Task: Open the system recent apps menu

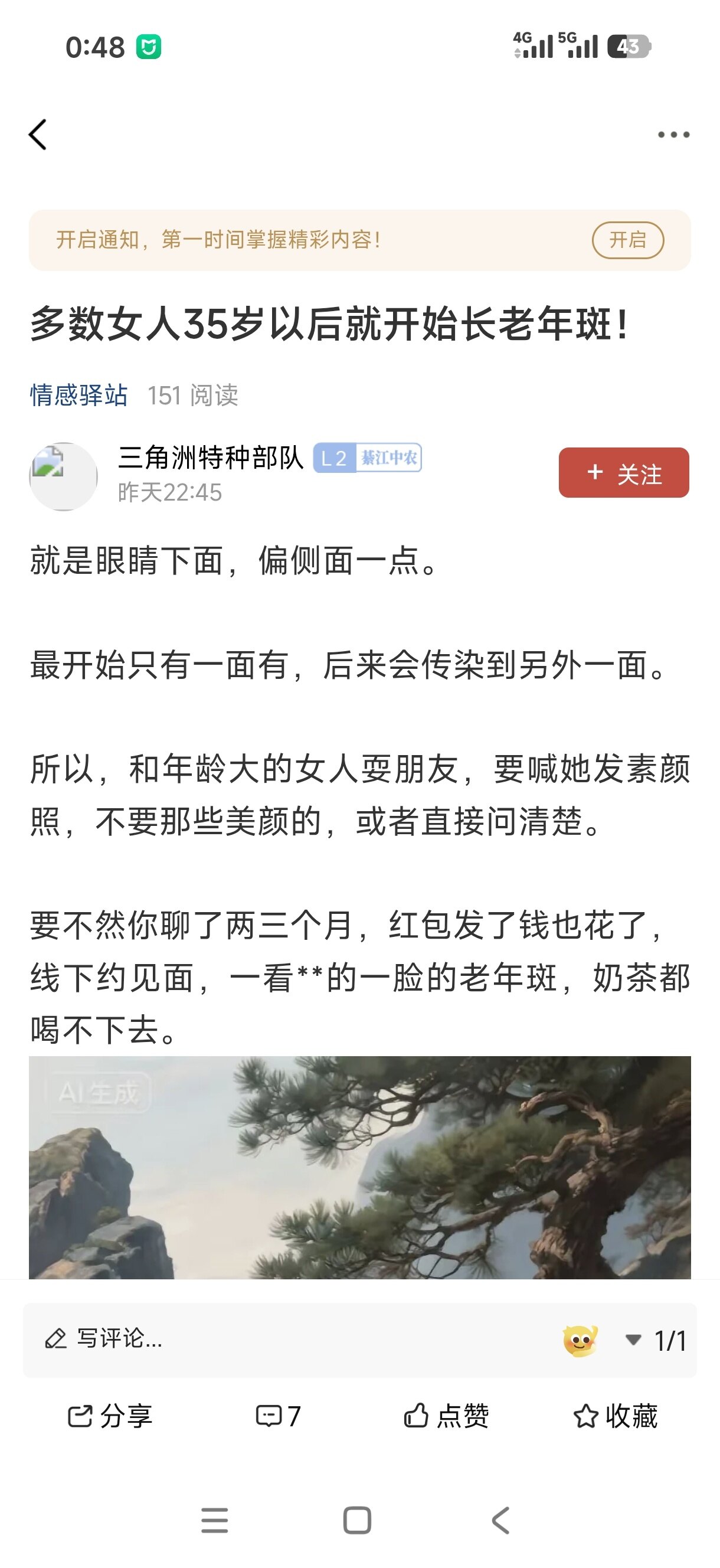Action: [x=214, y=1520]
